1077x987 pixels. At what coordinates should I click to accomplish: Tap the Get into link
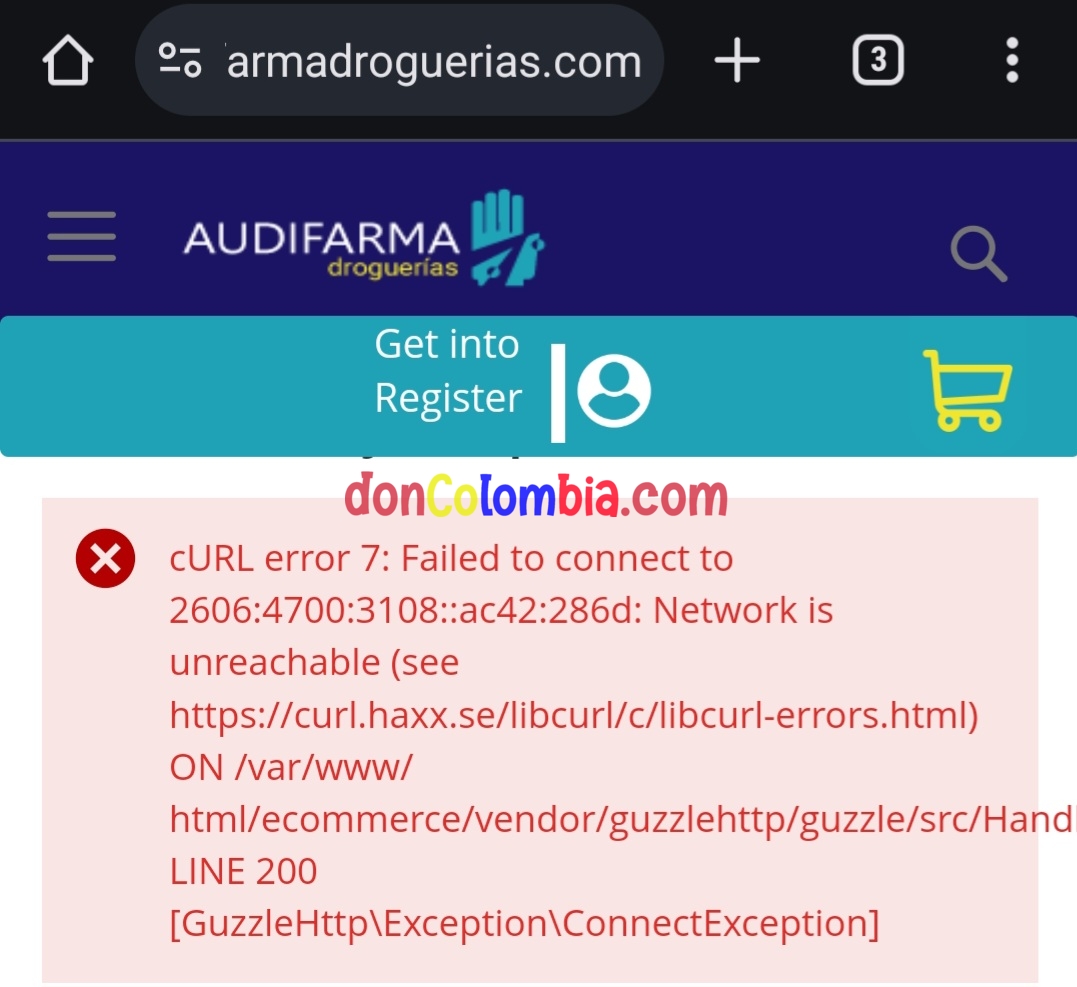click(x=447, y=345)
